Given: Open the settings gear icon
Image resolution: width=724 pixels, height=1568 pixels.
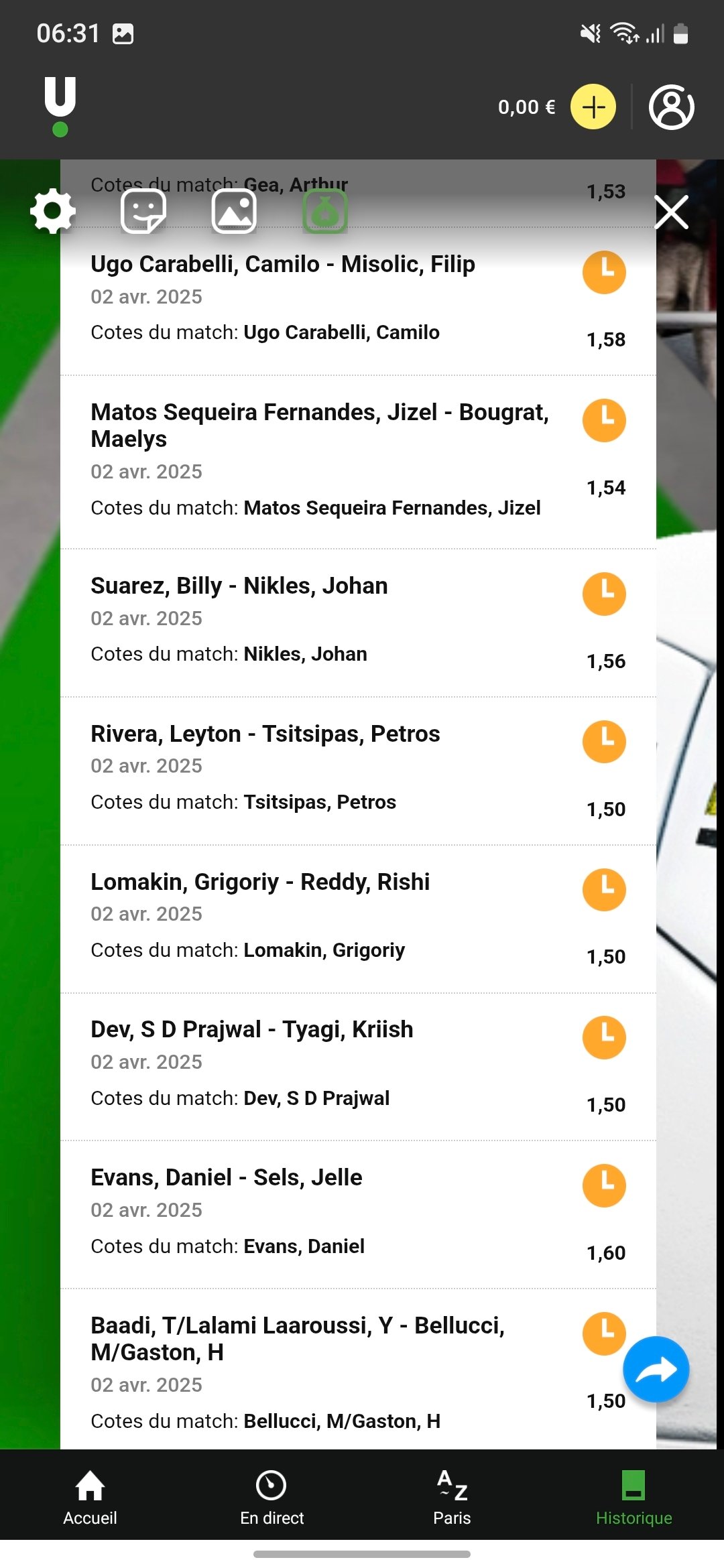Looking at the screenshot, I should tap(53, 212).
